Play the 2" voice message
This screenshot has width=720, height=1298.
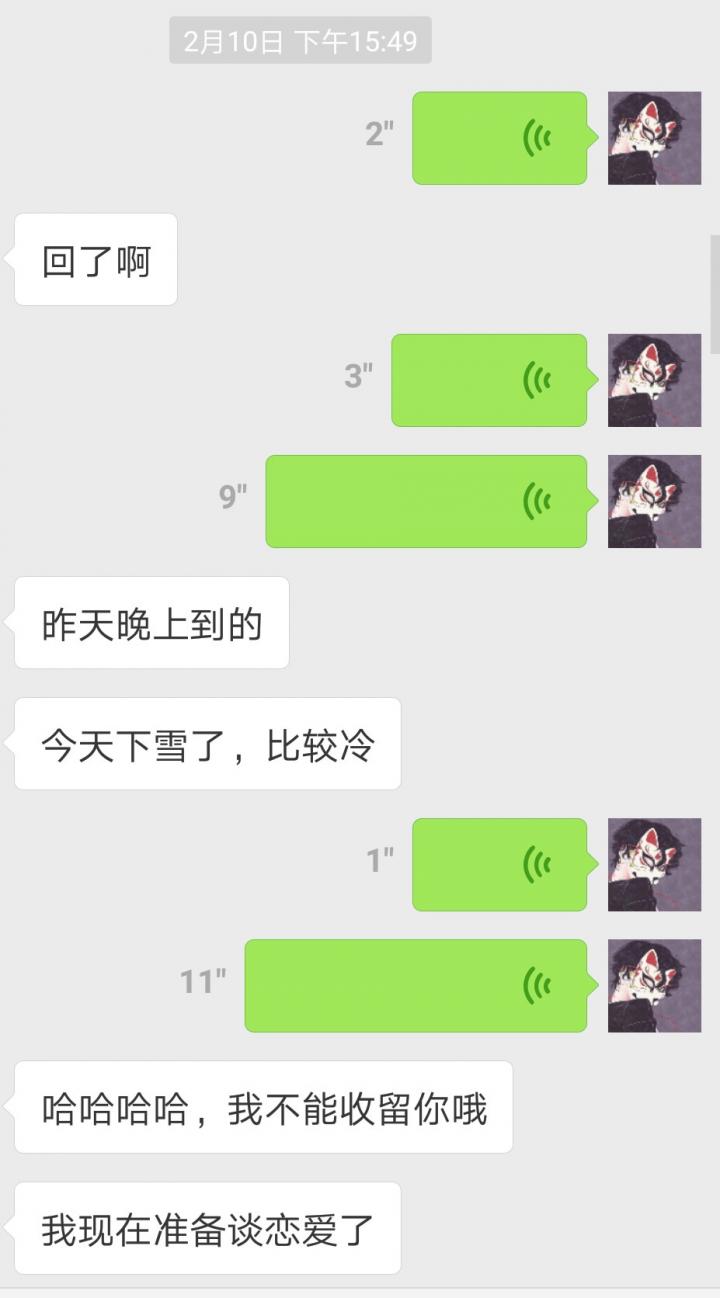point(499,137)
